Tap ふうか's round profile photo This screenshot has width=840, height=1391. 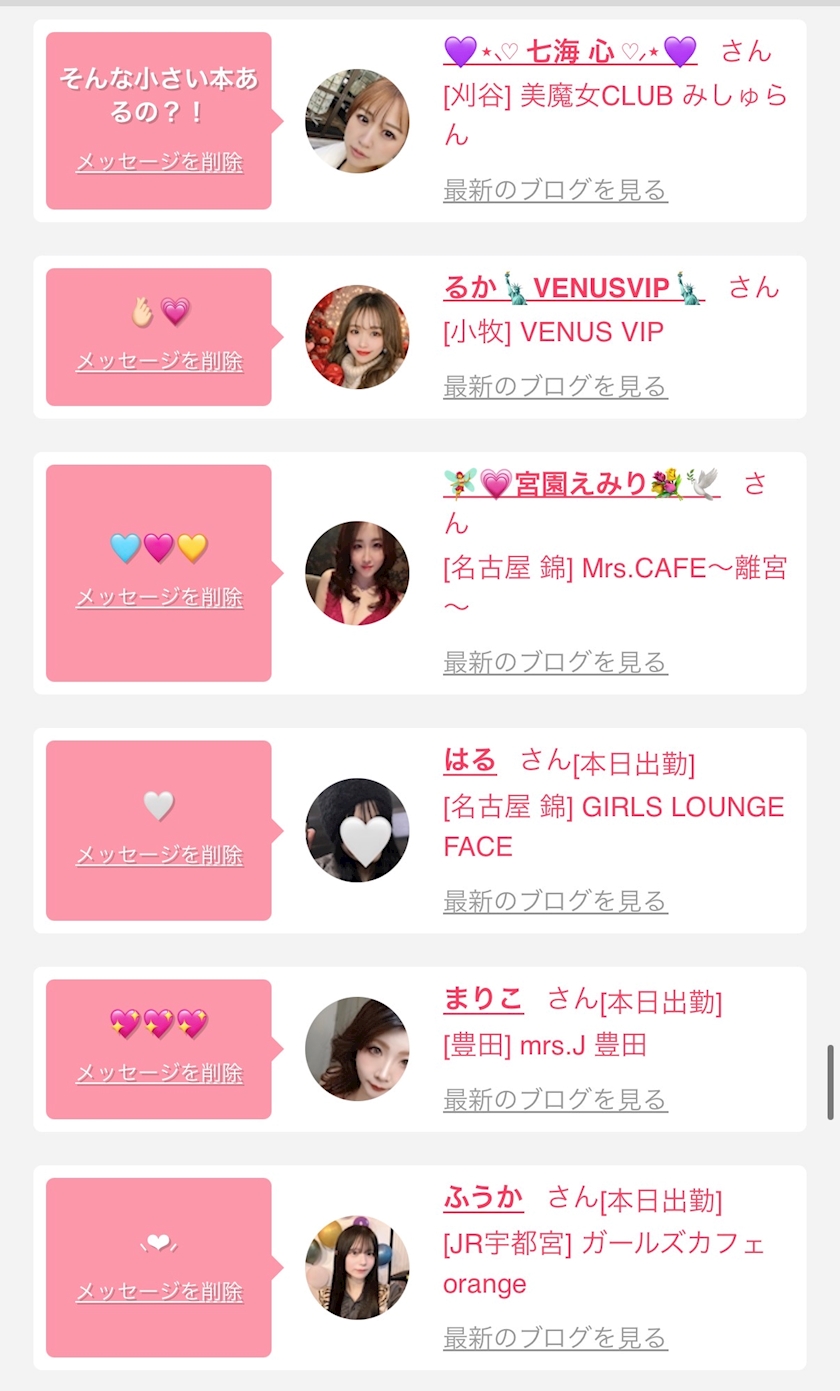(357, 1267)
